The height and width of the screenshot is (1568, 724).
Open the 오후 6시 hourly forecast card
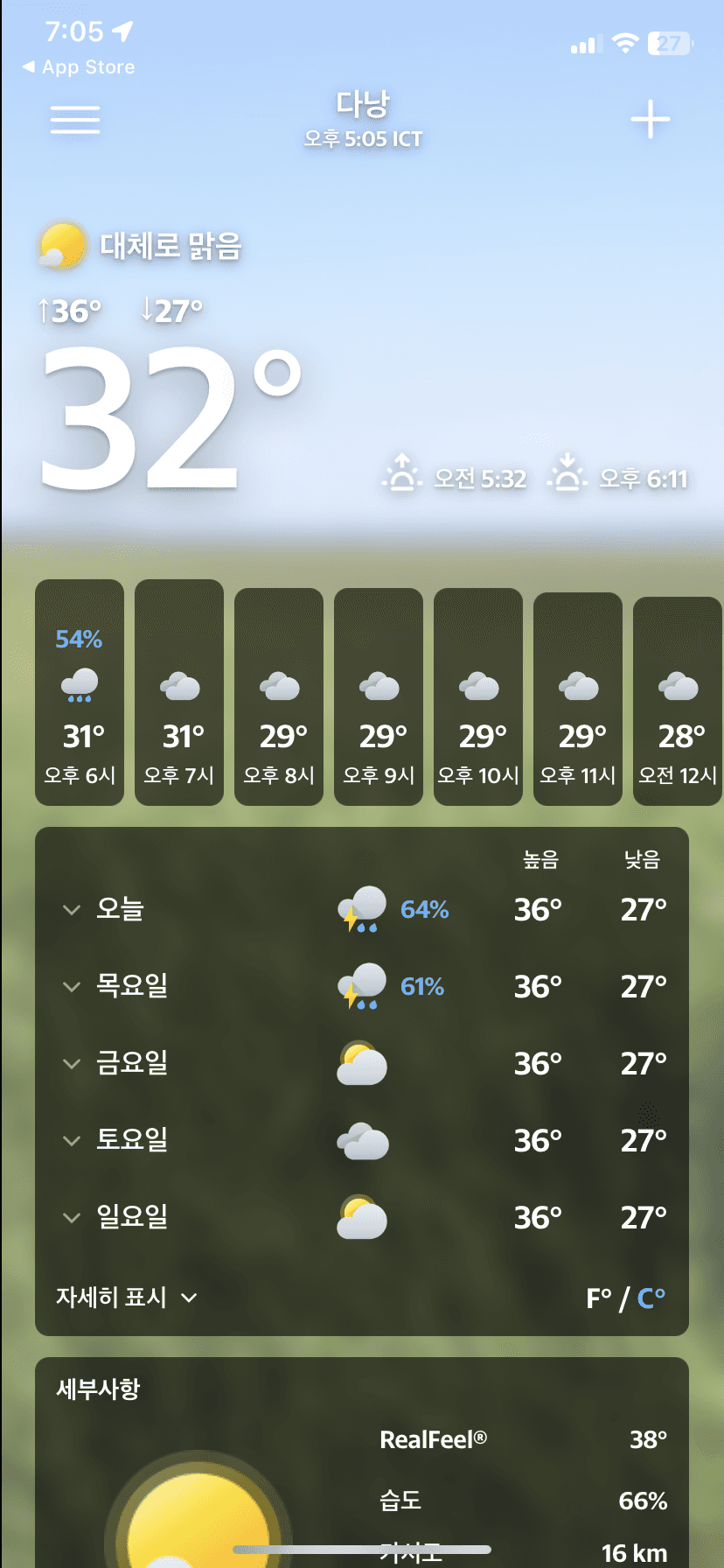[80, 693]
